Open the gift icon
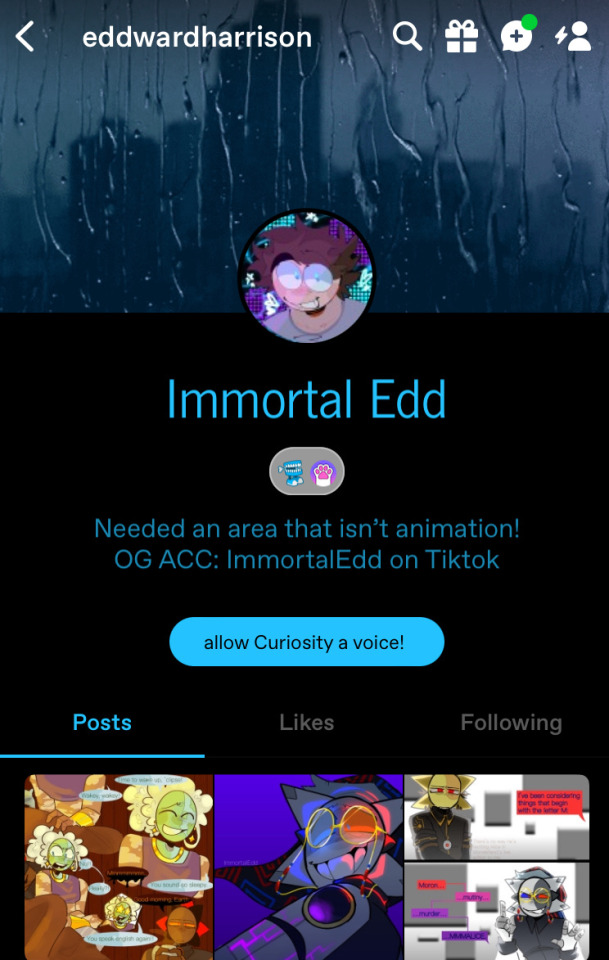609x960 pixels. point(461,38)
